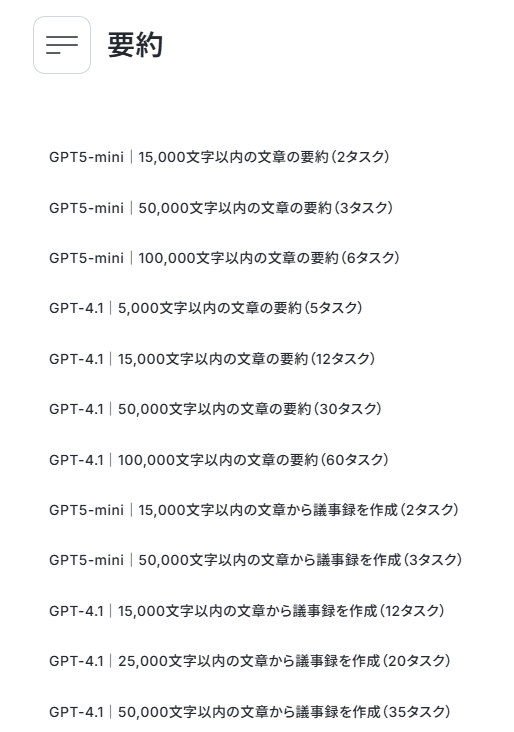Choose GPT-4.1 15,000文字以内 議事録を作成 (12タスク)
514x732 pixels.
246,611
